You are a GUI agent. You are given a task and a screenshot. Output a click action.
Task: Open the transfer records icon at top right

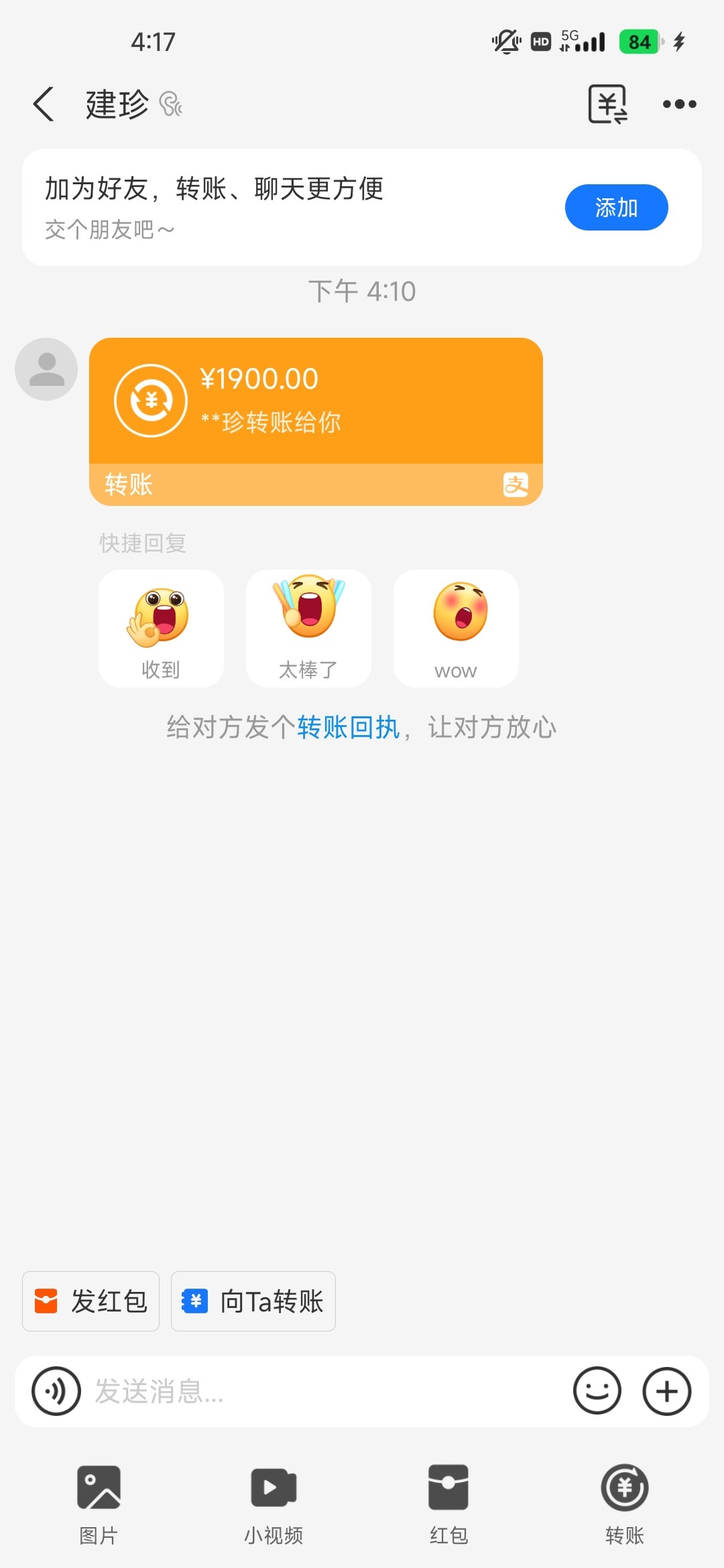point(607,104)
